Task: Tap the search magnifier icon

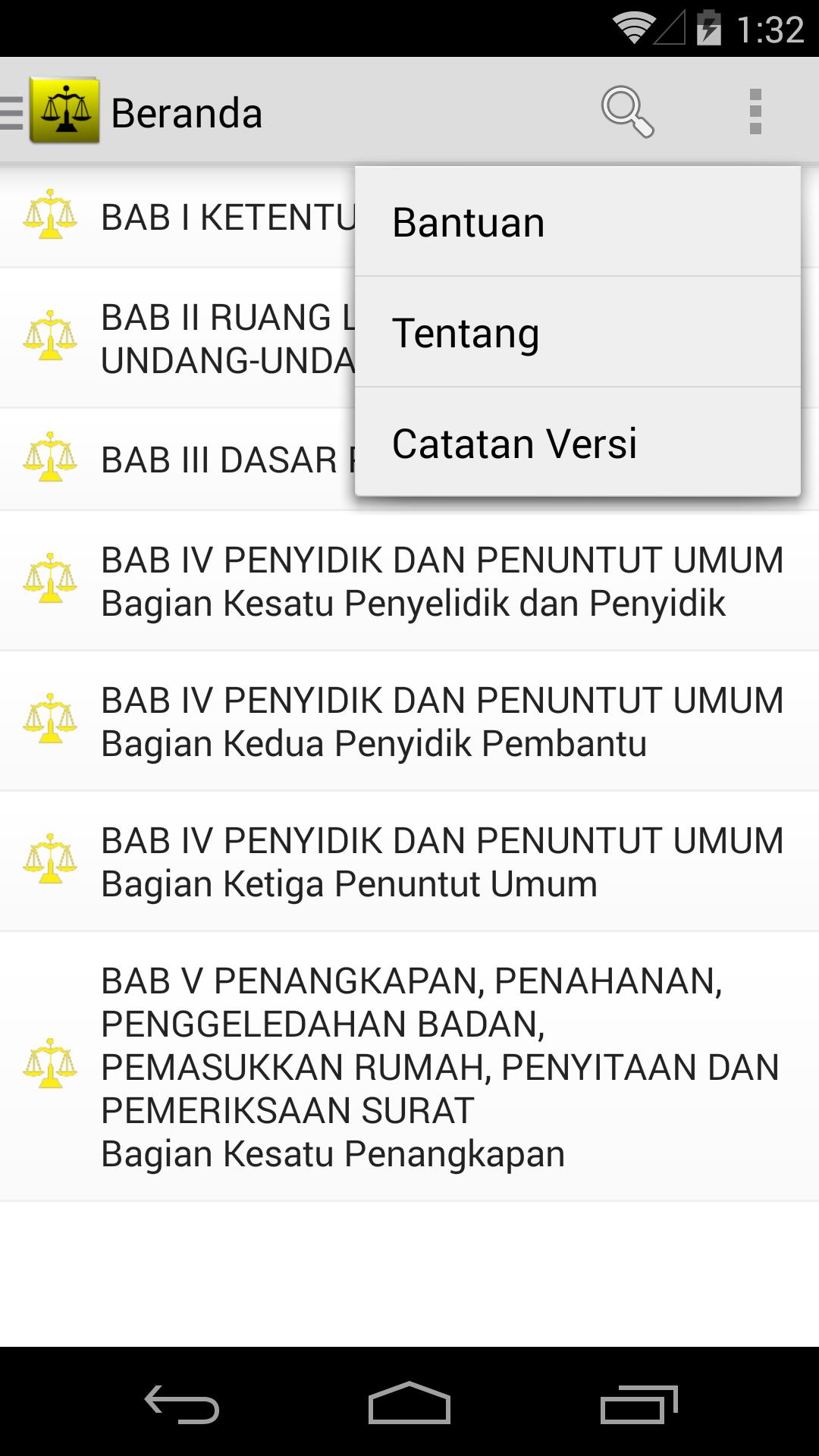Action: (626, 112)
